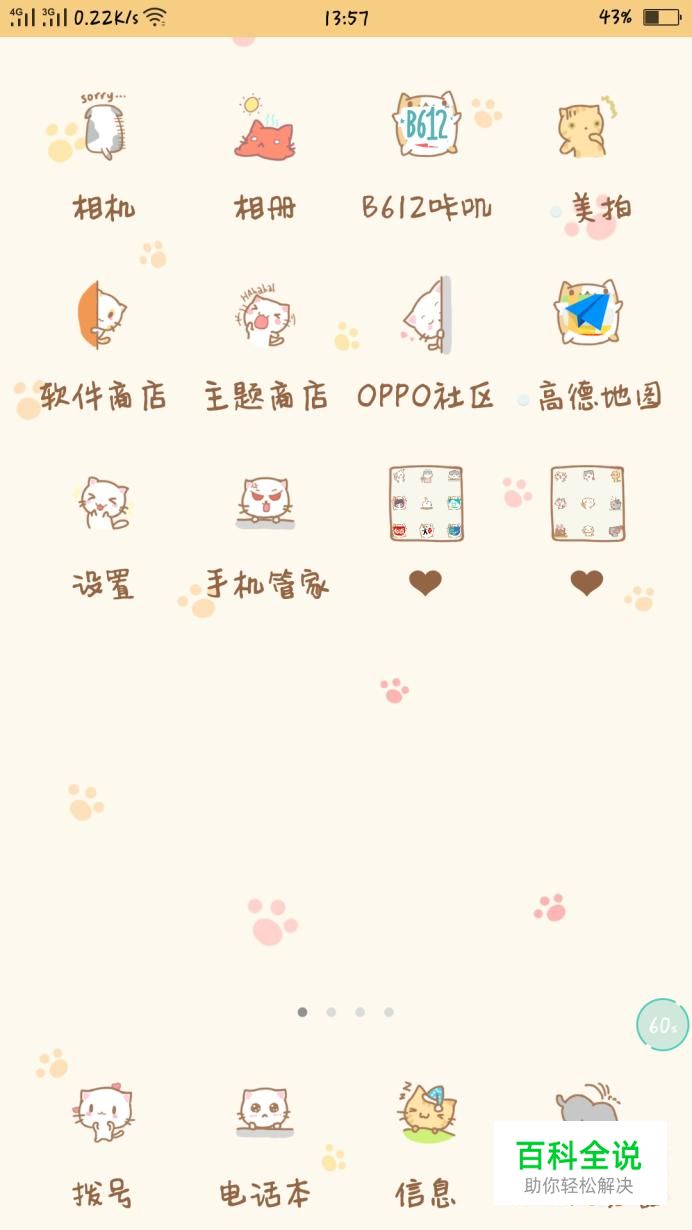
Task: Open the 美拍 app
Action: pos(586,129)
